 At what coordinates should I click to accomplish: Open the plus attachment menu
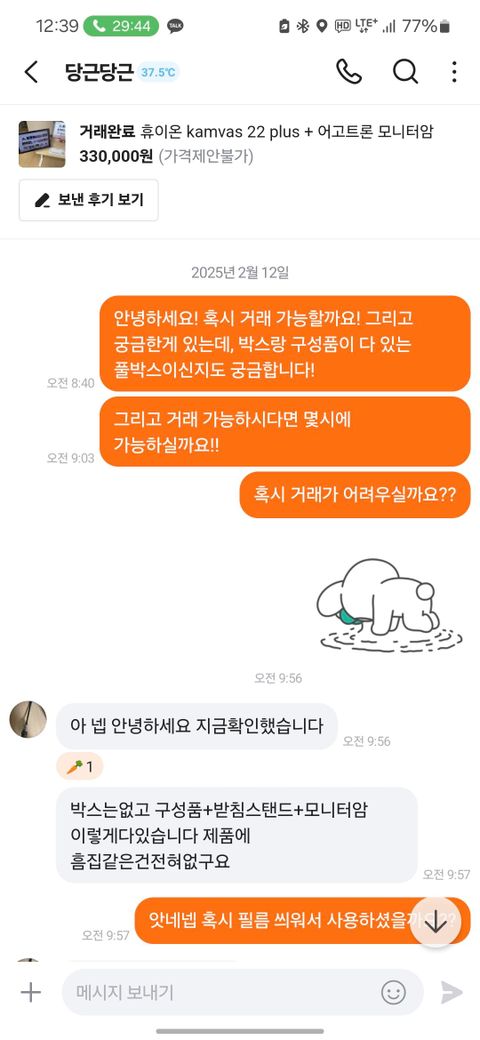tap(30, 992)
